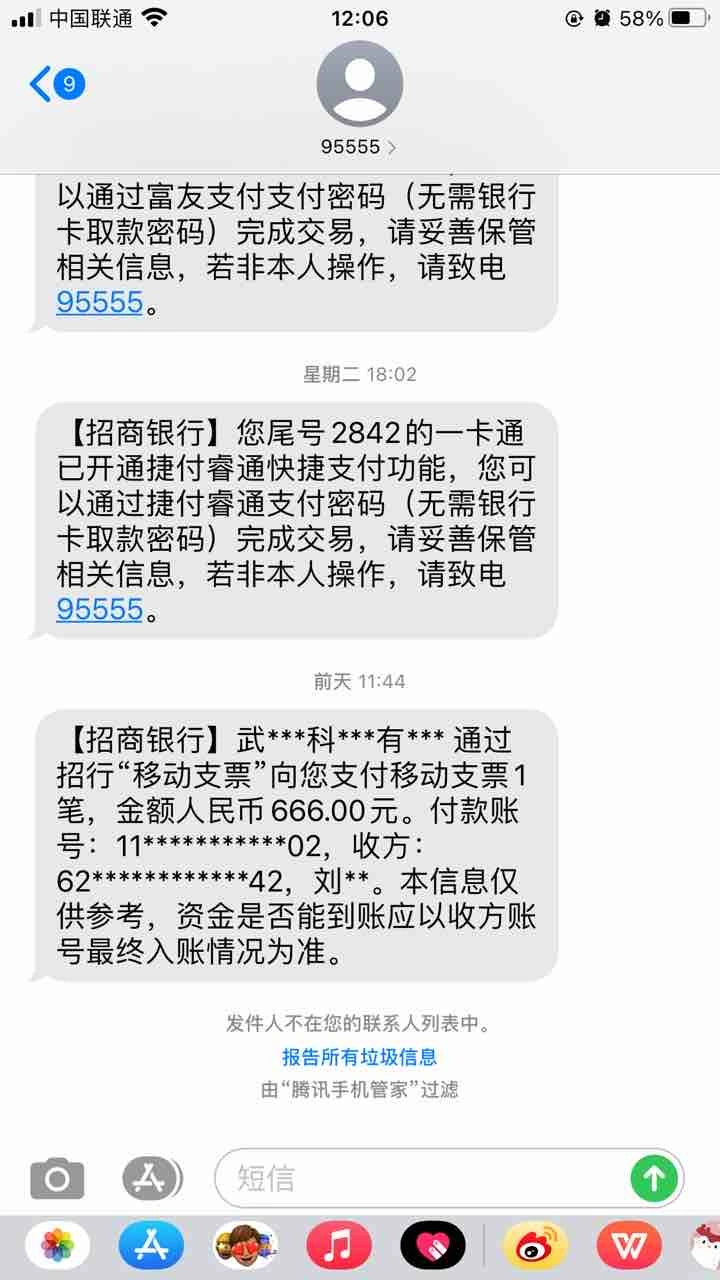Open the Photos iMessage app
720x1280 pixels.
(57, 1246)
